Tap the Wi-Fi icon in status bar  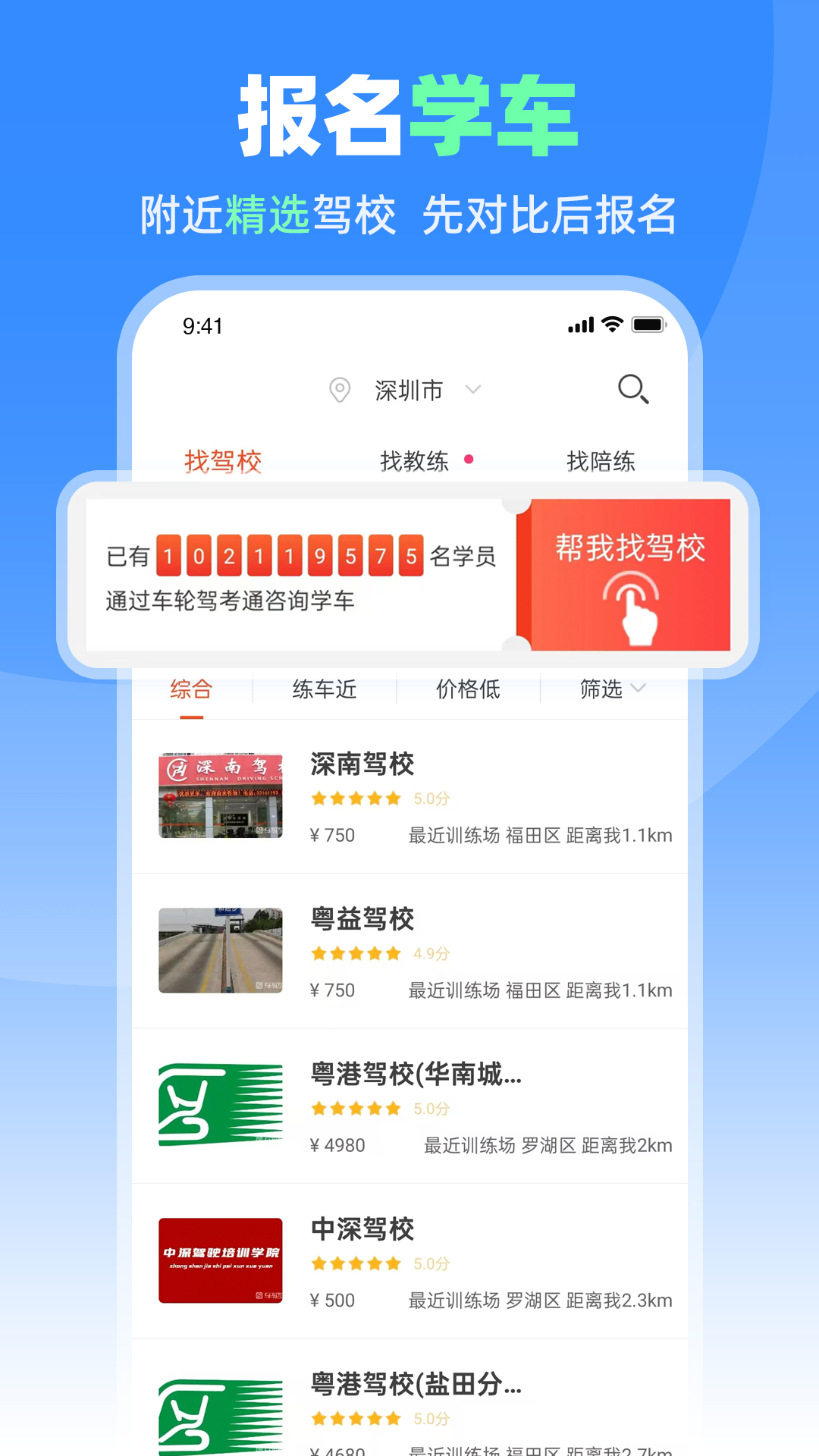pos(611,325)
